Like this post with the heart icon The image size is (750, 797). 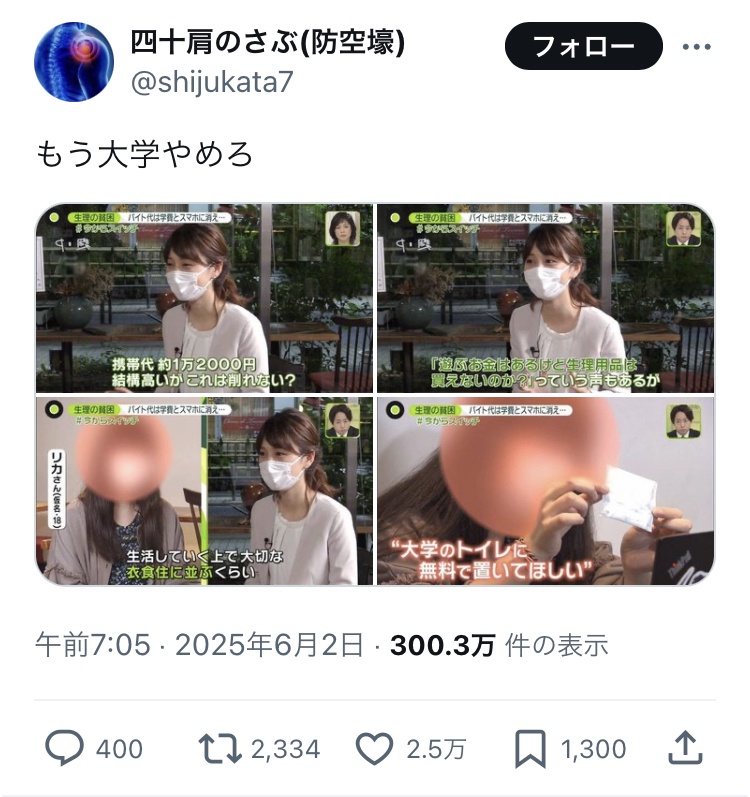tap(375, 749)
